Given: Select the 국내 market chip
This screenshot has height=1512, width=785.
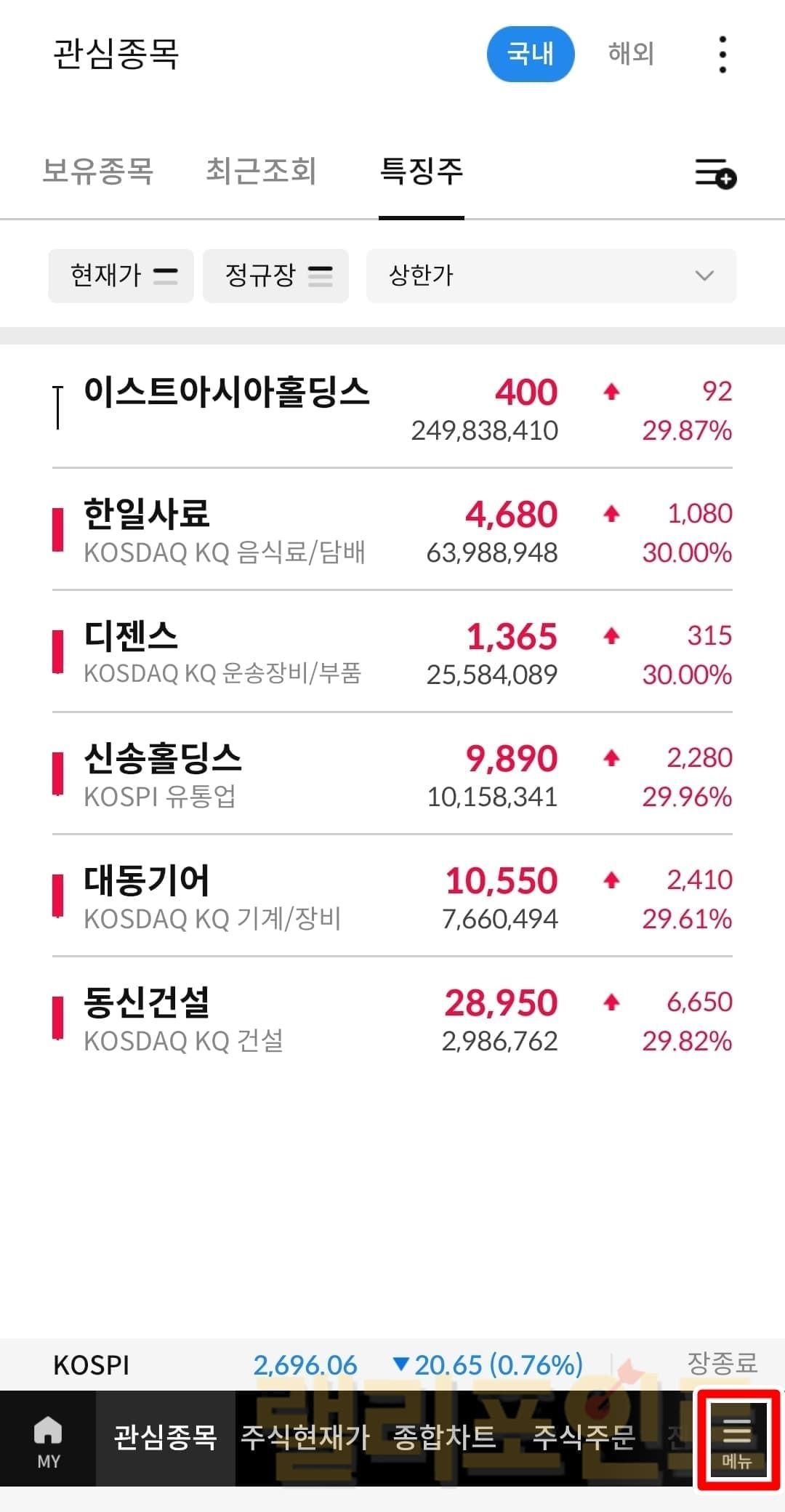Looking at the screenshot, I should (530, 54).
